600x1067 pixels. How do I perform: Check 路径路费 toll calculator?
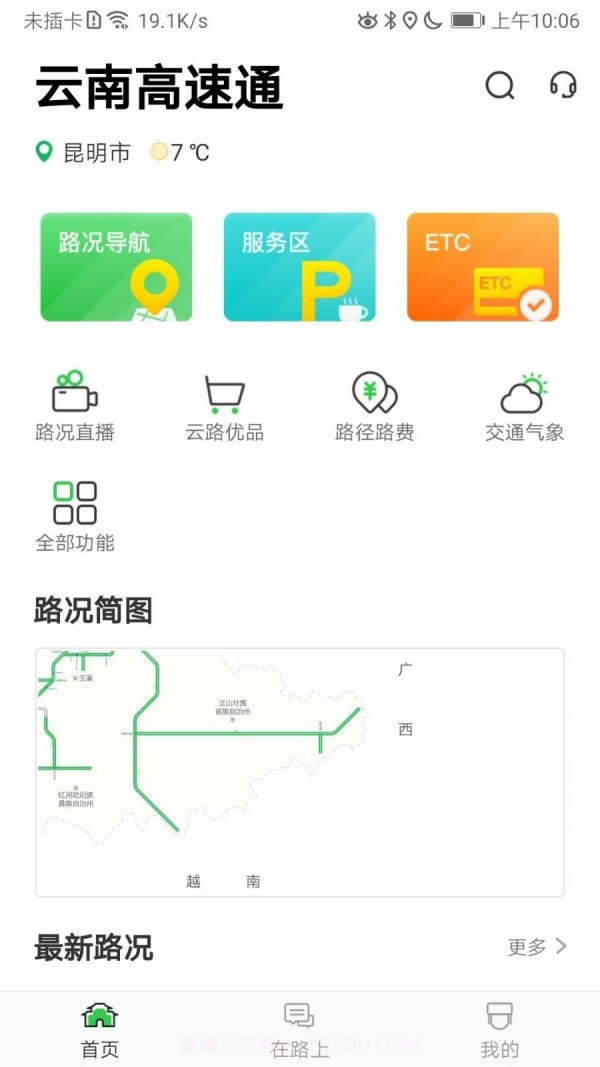pos(375,406)
